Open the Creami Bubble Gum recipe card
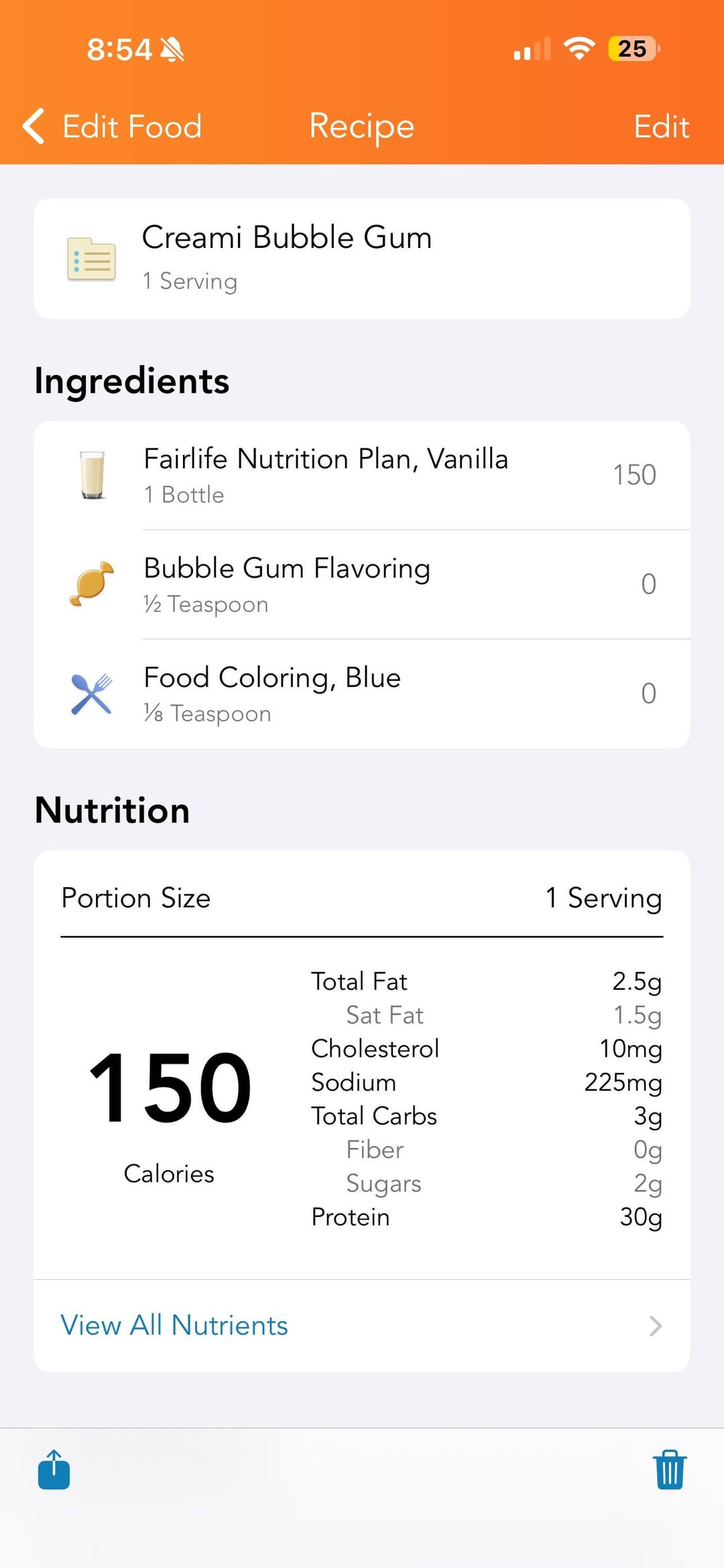 tap(362, 258)
